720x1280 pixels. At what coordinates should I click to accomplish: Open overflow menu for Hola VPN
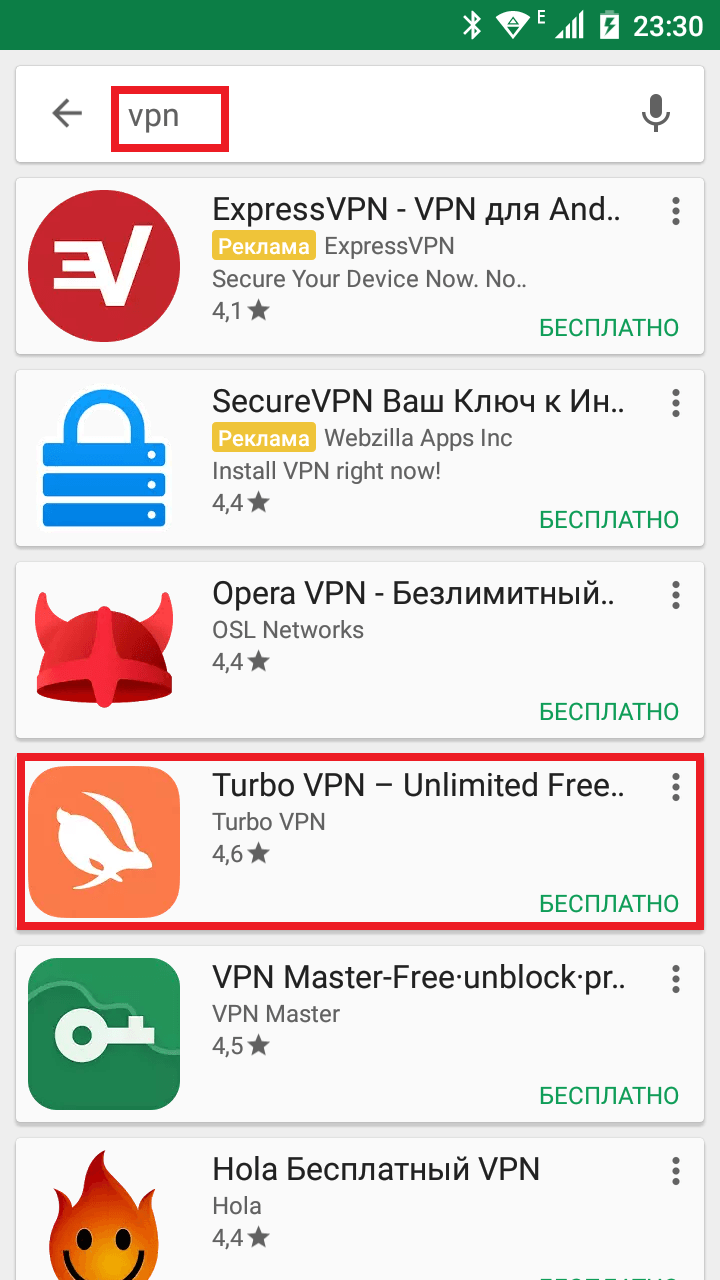tap(676, 1171)
